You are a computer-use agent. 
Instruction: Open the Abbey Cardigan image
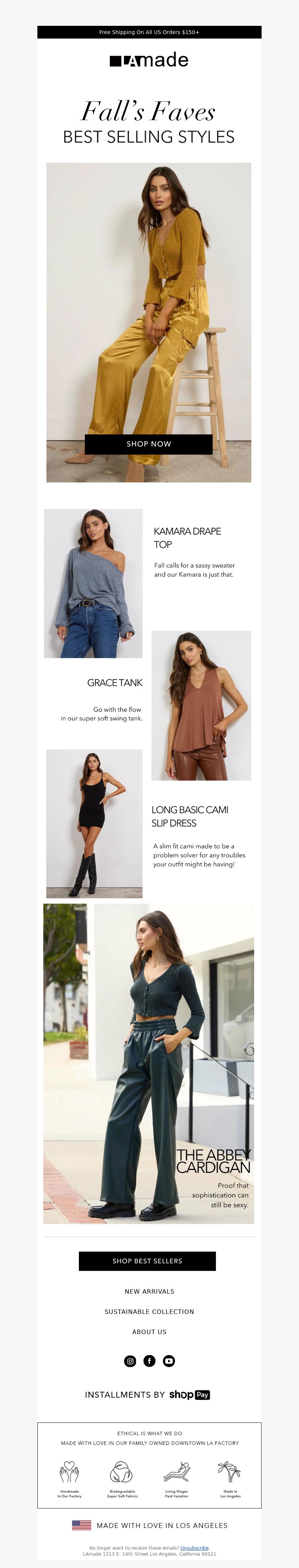148,1063
